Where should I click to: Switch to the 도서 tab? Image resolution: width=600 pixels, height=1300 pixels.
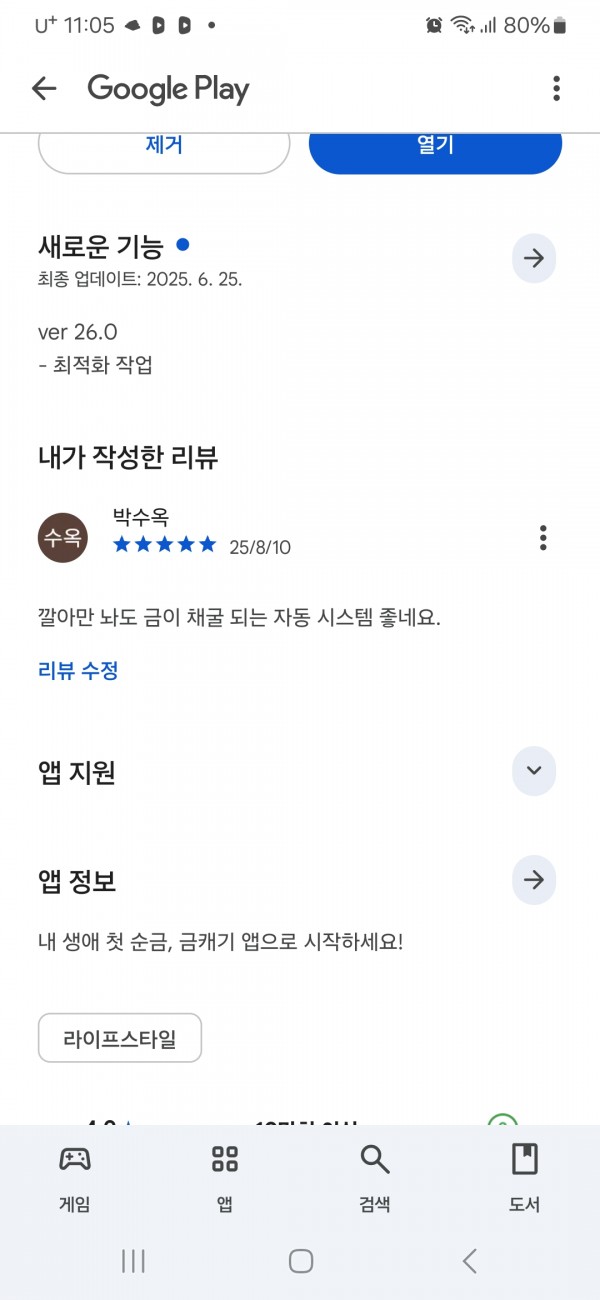point(525,1178)
